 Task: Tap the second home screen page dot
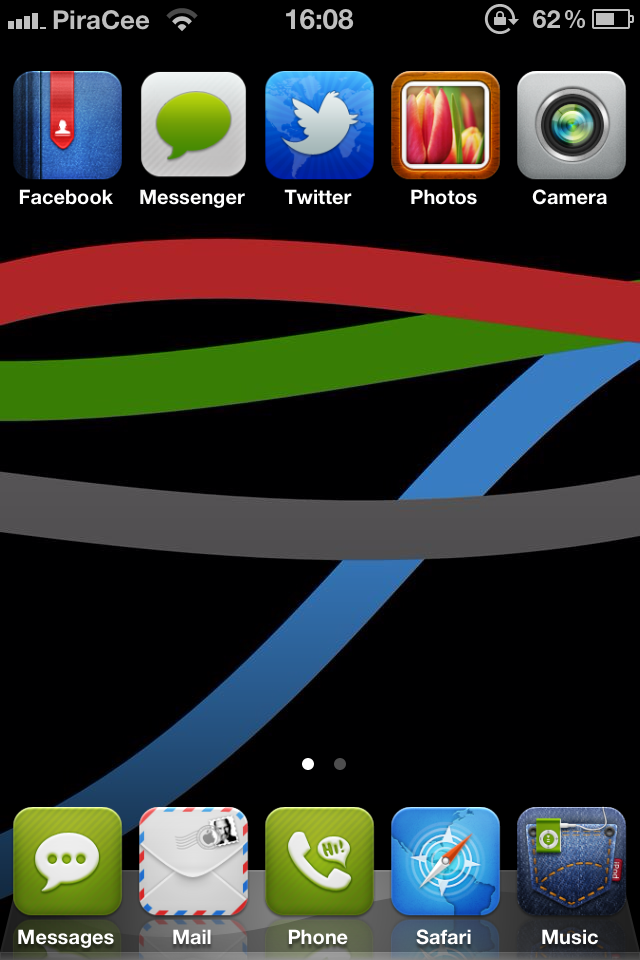point(340,764)
